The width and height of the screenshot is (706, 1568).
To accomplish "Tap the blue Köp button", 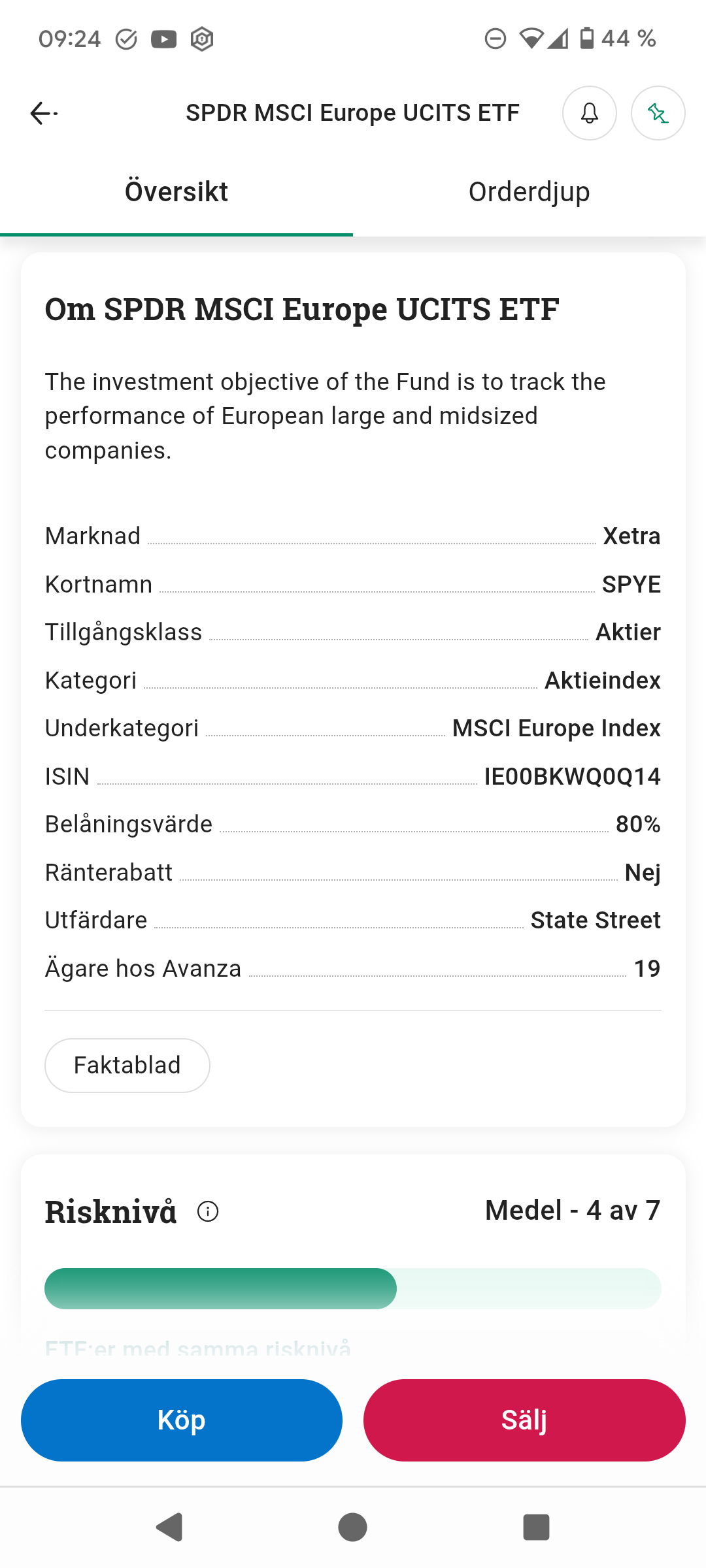I will coord(182,1420).
